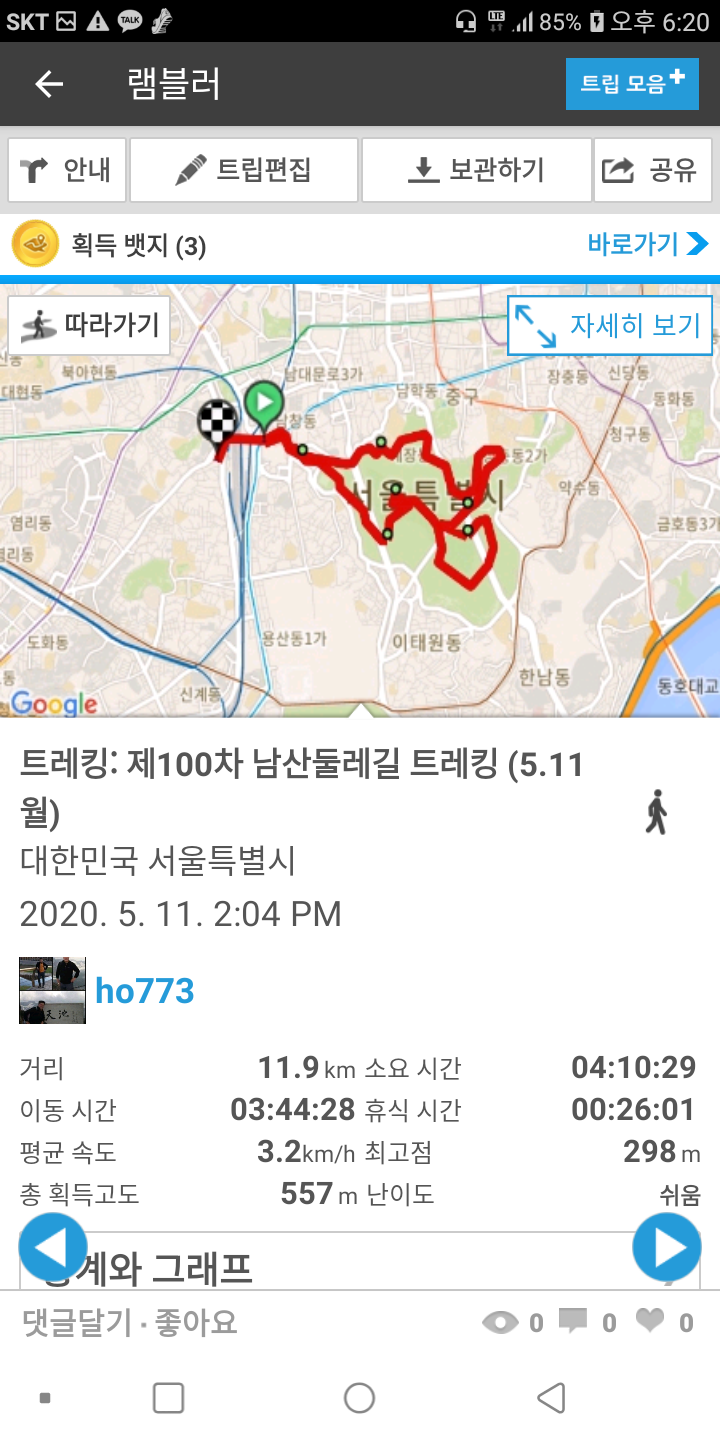The image size is (720, 1440).
Task: Tap 댓글달기 to add a comment
Action: coord(76,1323)
